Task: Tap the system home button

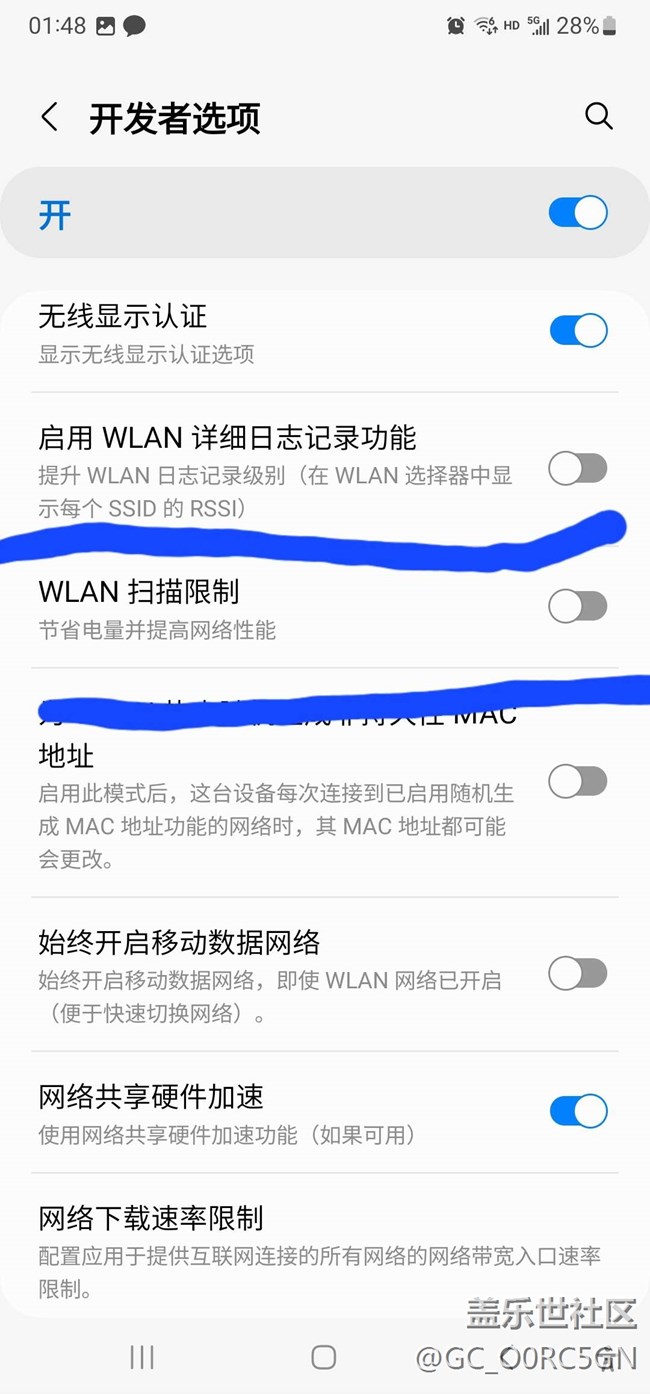Action: click(x=323, y=1356)
